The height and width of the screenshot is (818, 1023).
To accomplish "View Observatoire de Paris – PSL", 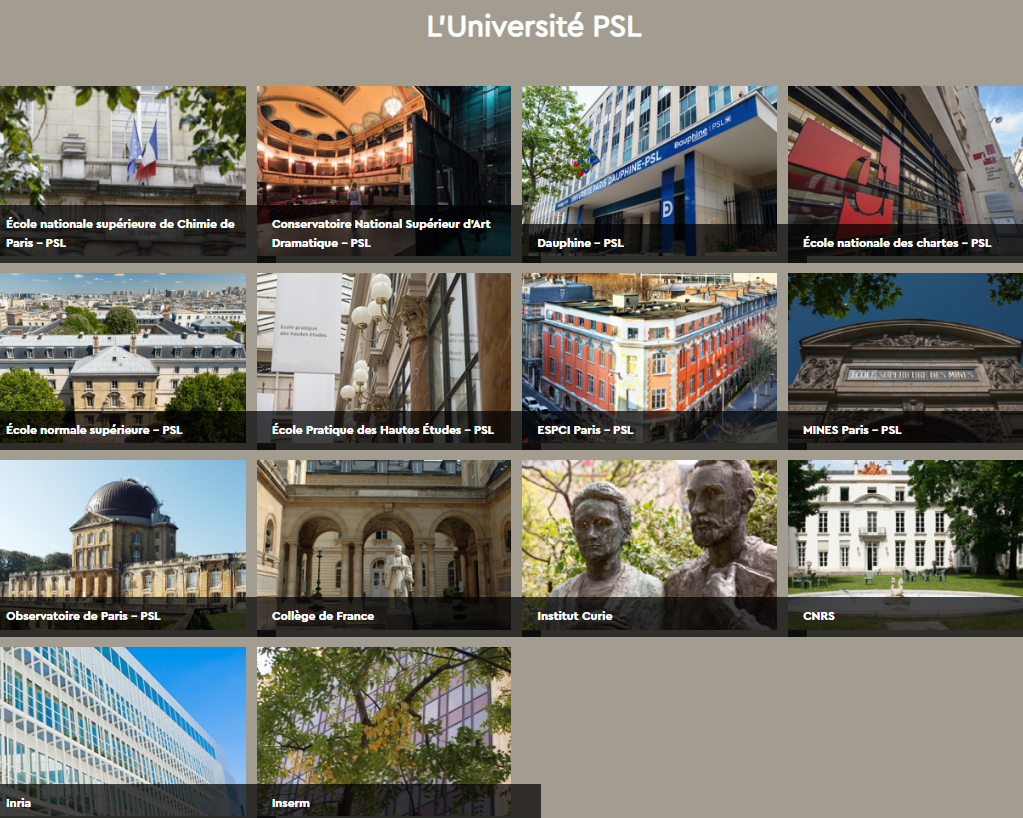I will tap(122, 544).
